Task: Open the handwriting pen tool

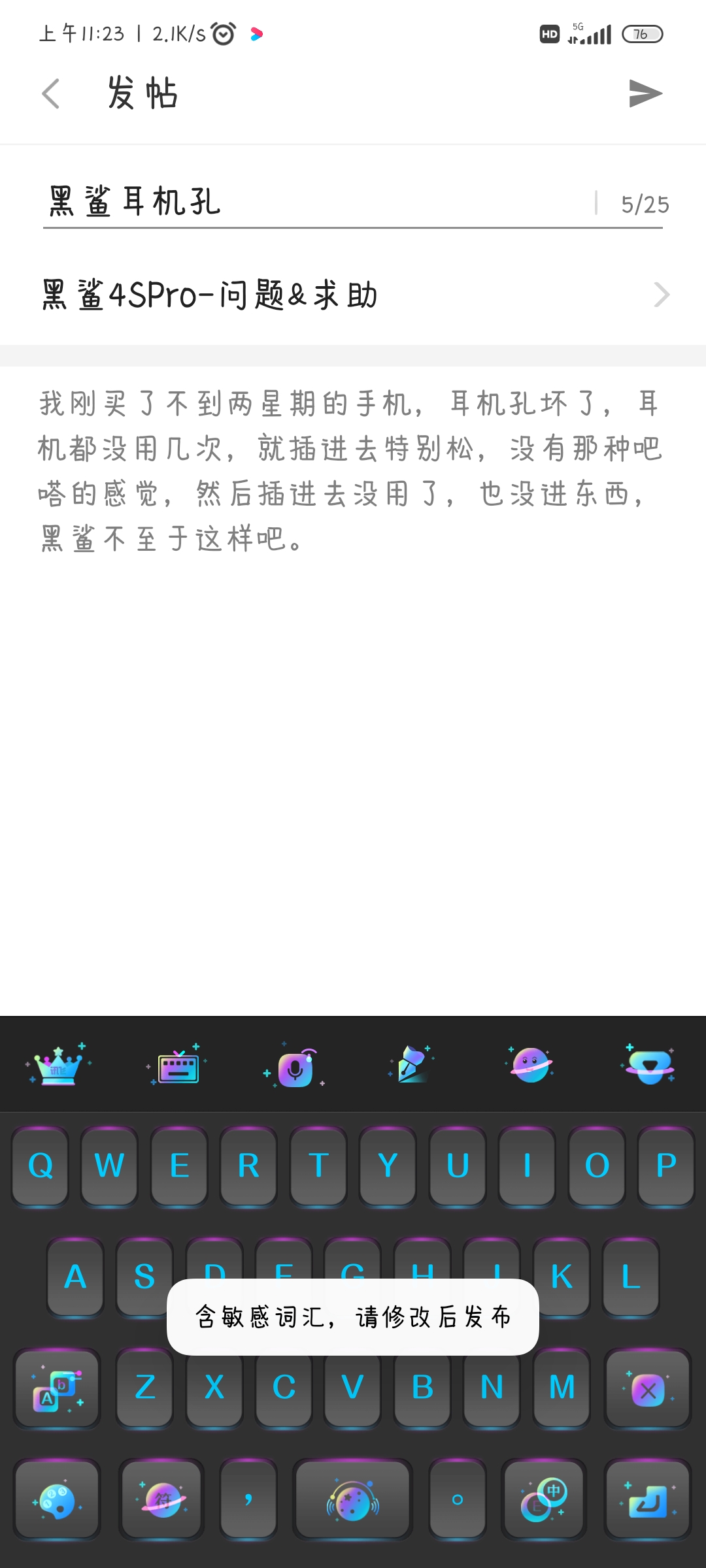Action: click(x=411, y=1064)
